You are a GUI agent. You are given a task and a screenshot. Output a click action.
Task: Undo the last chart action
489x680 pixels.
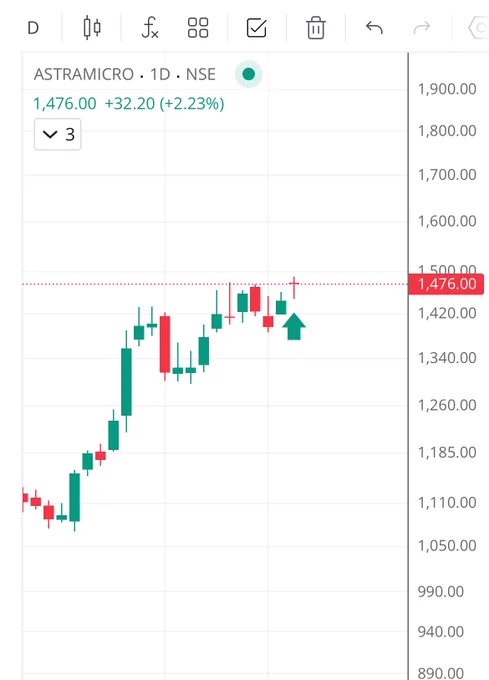[374, 28]
